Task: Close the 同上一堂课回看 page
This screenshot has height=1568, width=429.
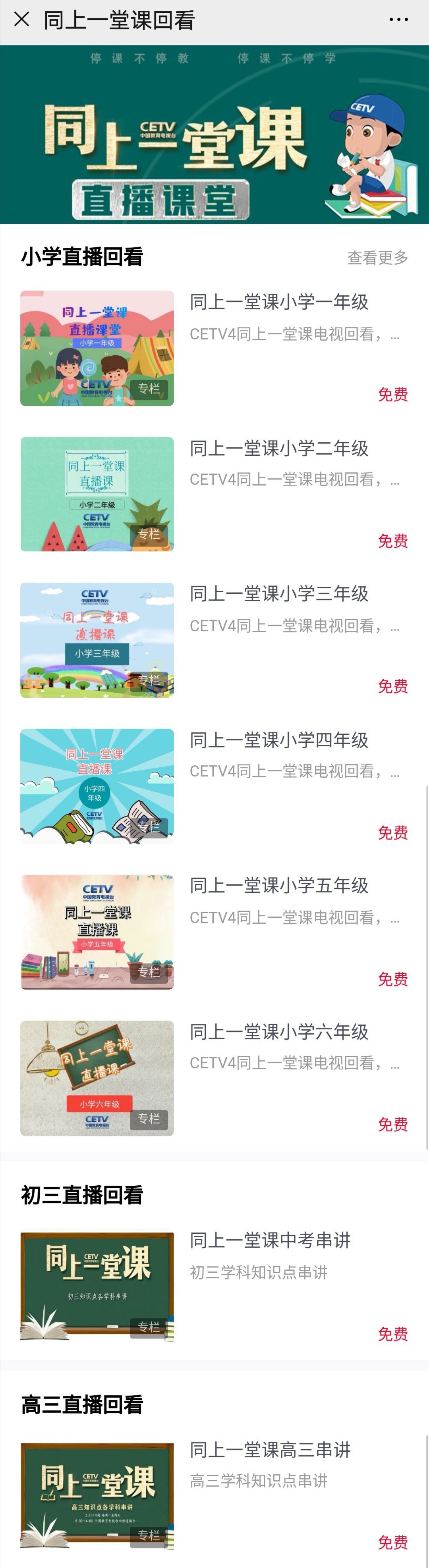Action: pos(21,20)
